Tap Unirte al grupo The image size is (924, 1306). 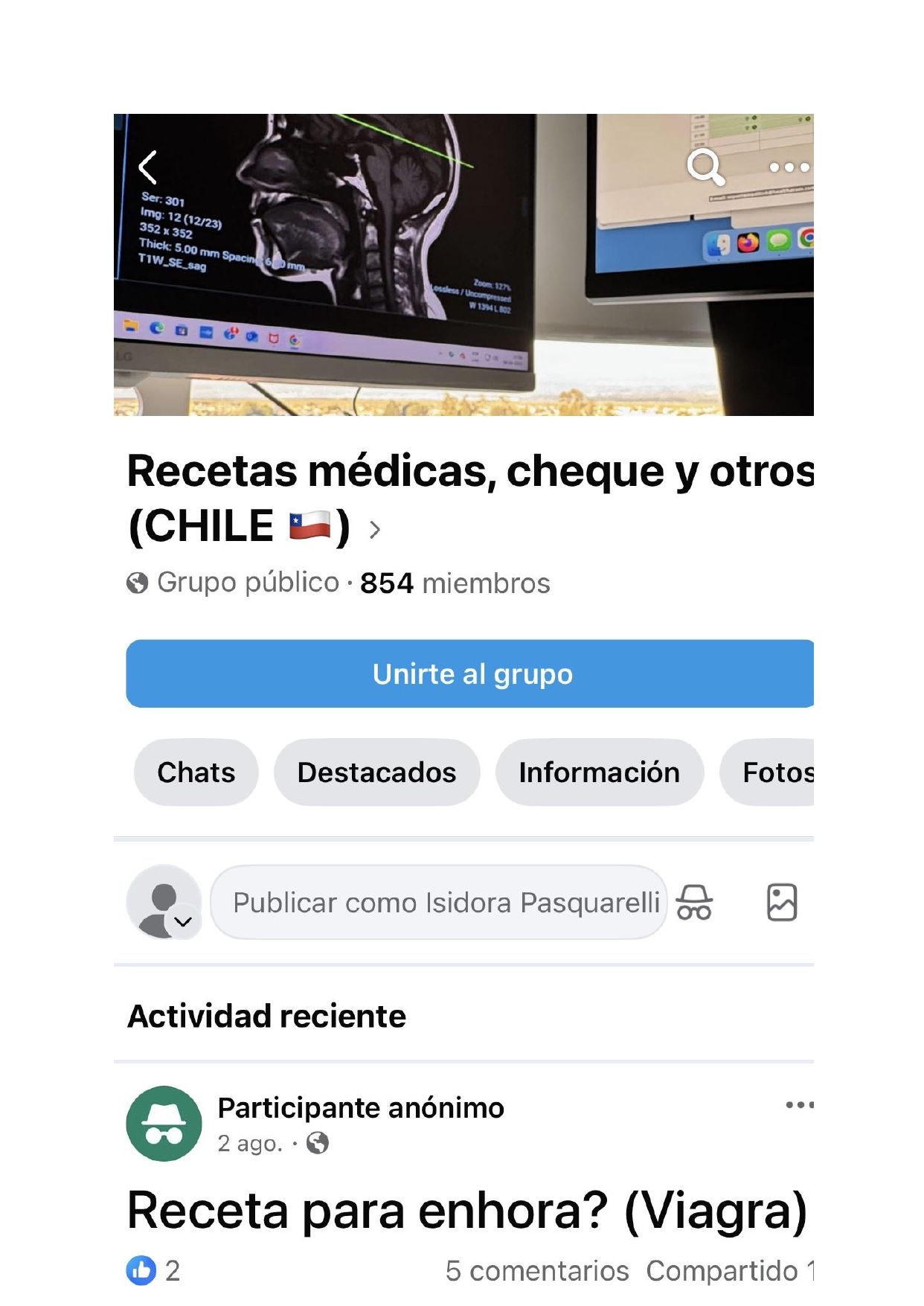click(471, 673)
